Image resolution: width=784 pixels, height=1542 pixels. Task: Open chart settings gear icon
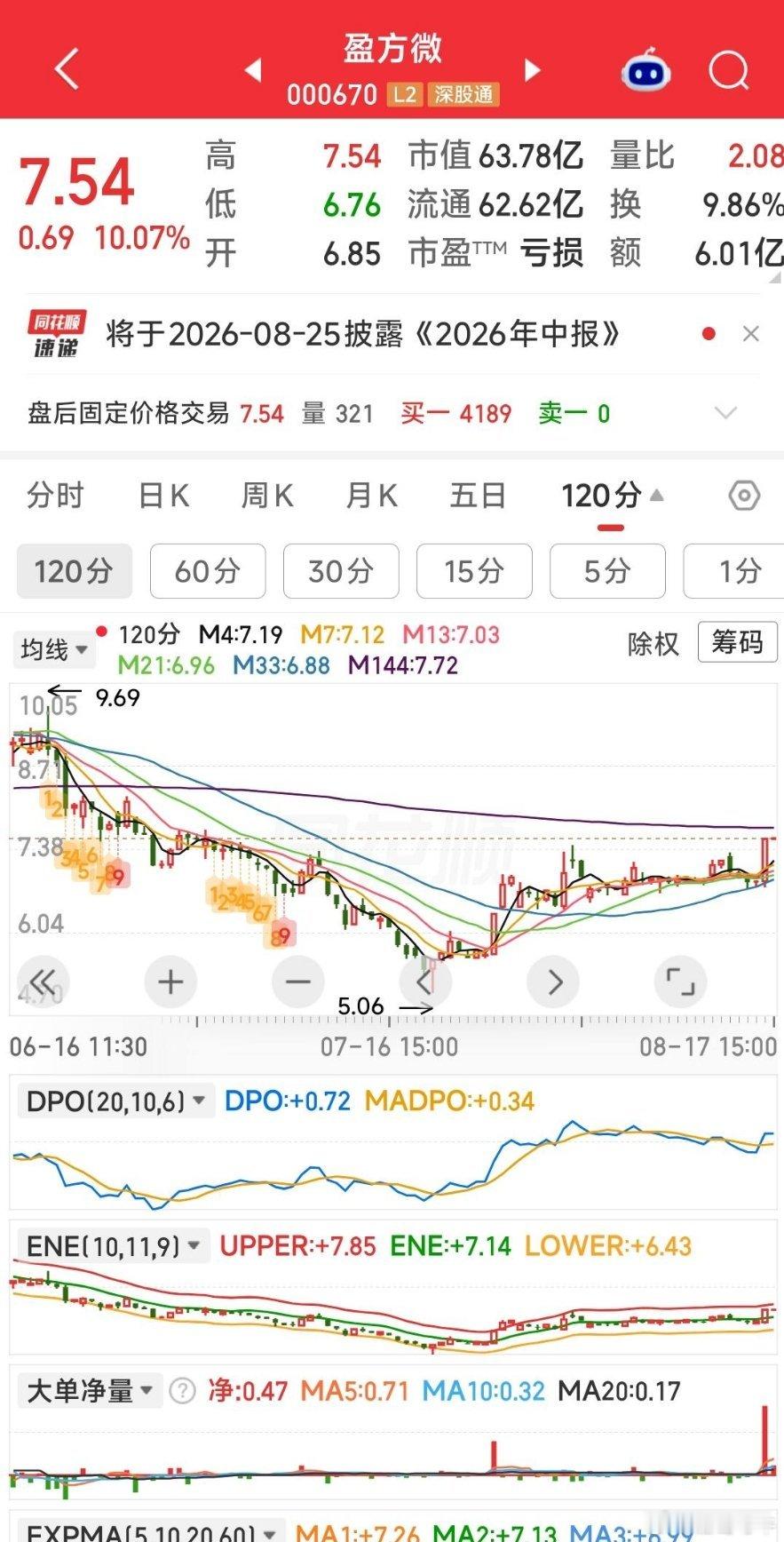coord(744,495)
